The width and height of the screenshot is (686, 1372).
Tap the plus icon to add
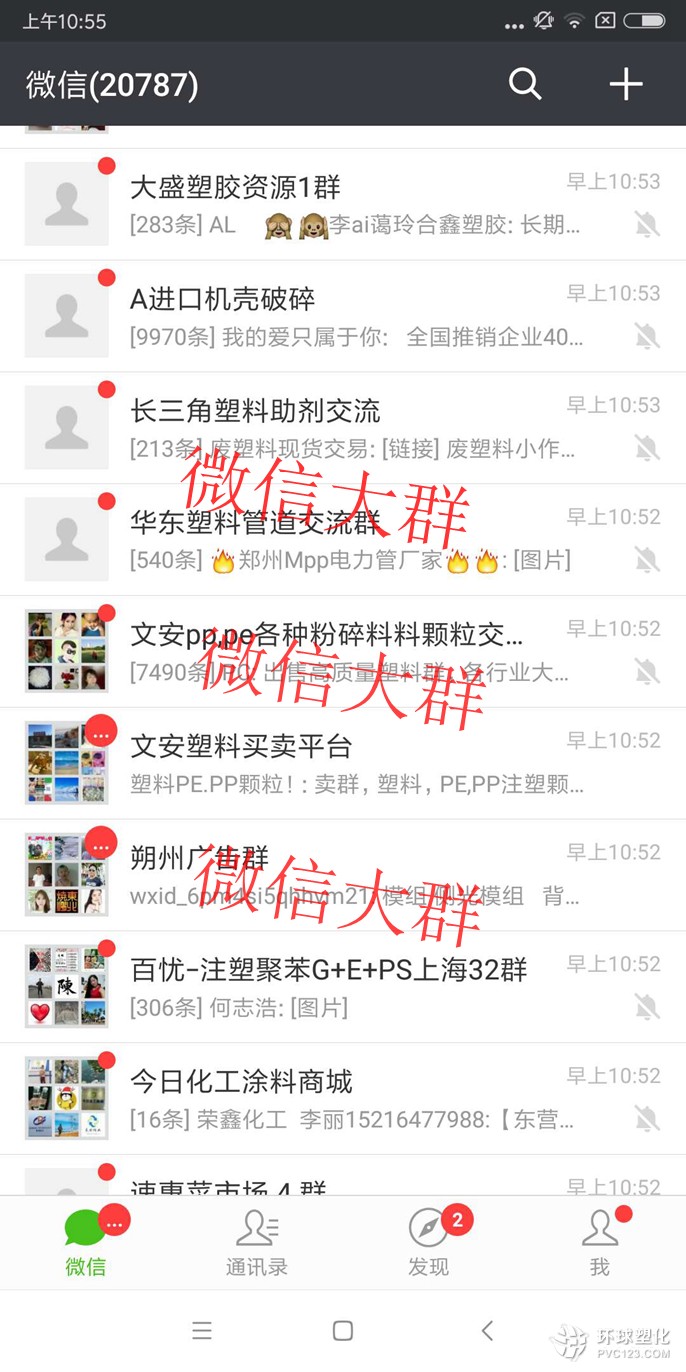coord(626,84)
